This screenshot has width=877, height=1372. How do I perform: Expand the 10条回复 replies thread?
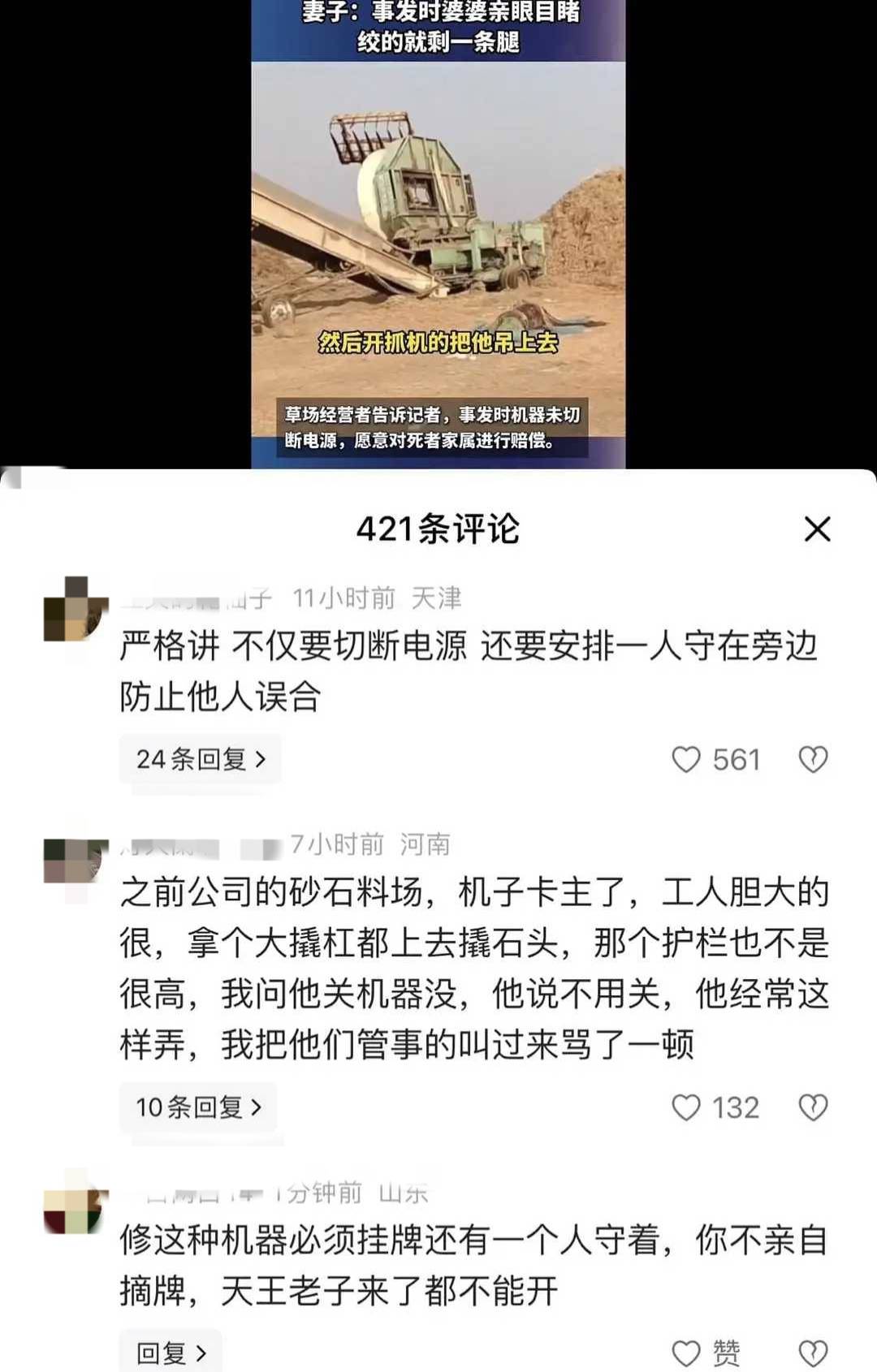pyautogui.click(x=198, y=1107)
